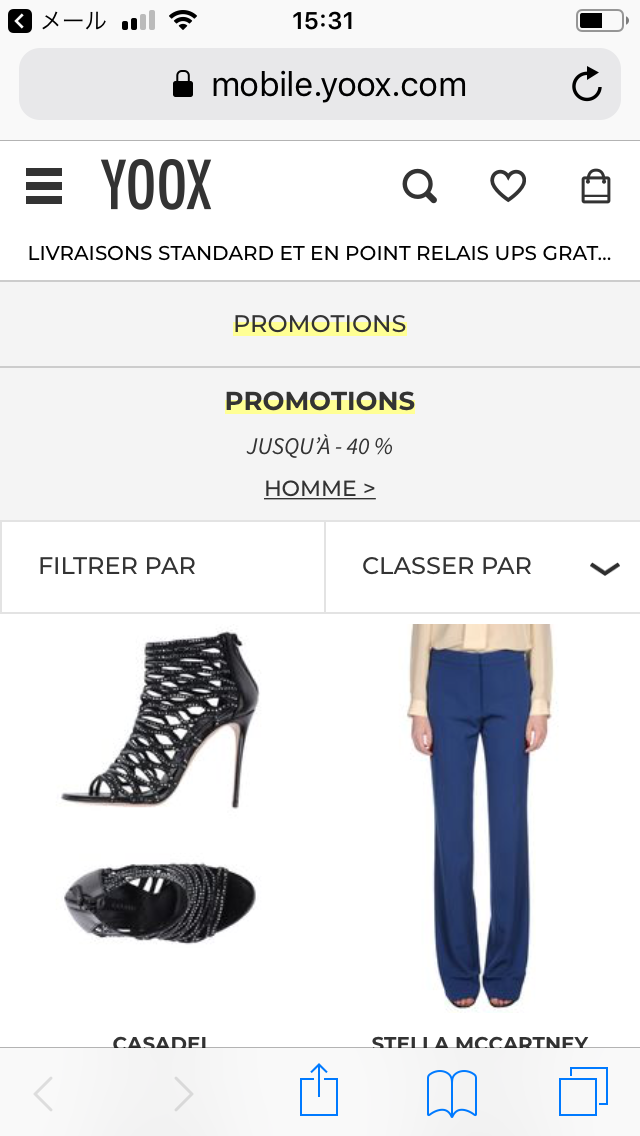The image size is (640, 1136).
Task: Tap the mobile.yoox.com address bar
Action: tap(320, 84)
